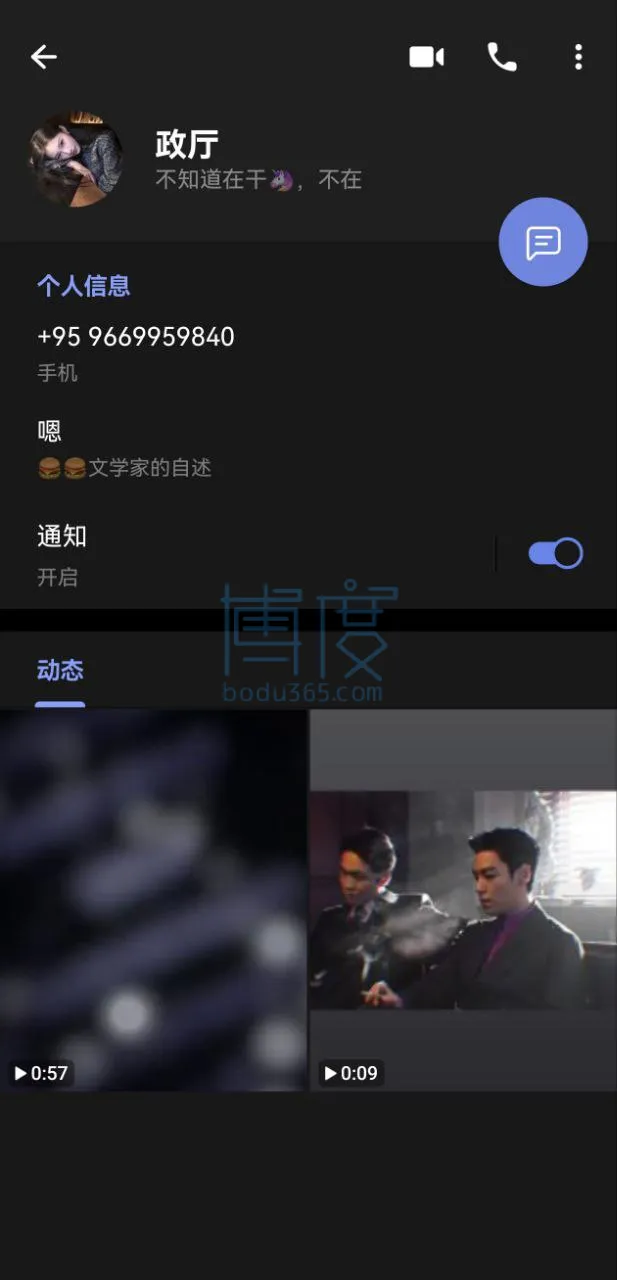
Task: Toggle the 通知 switch
Action: coord(555,553)
